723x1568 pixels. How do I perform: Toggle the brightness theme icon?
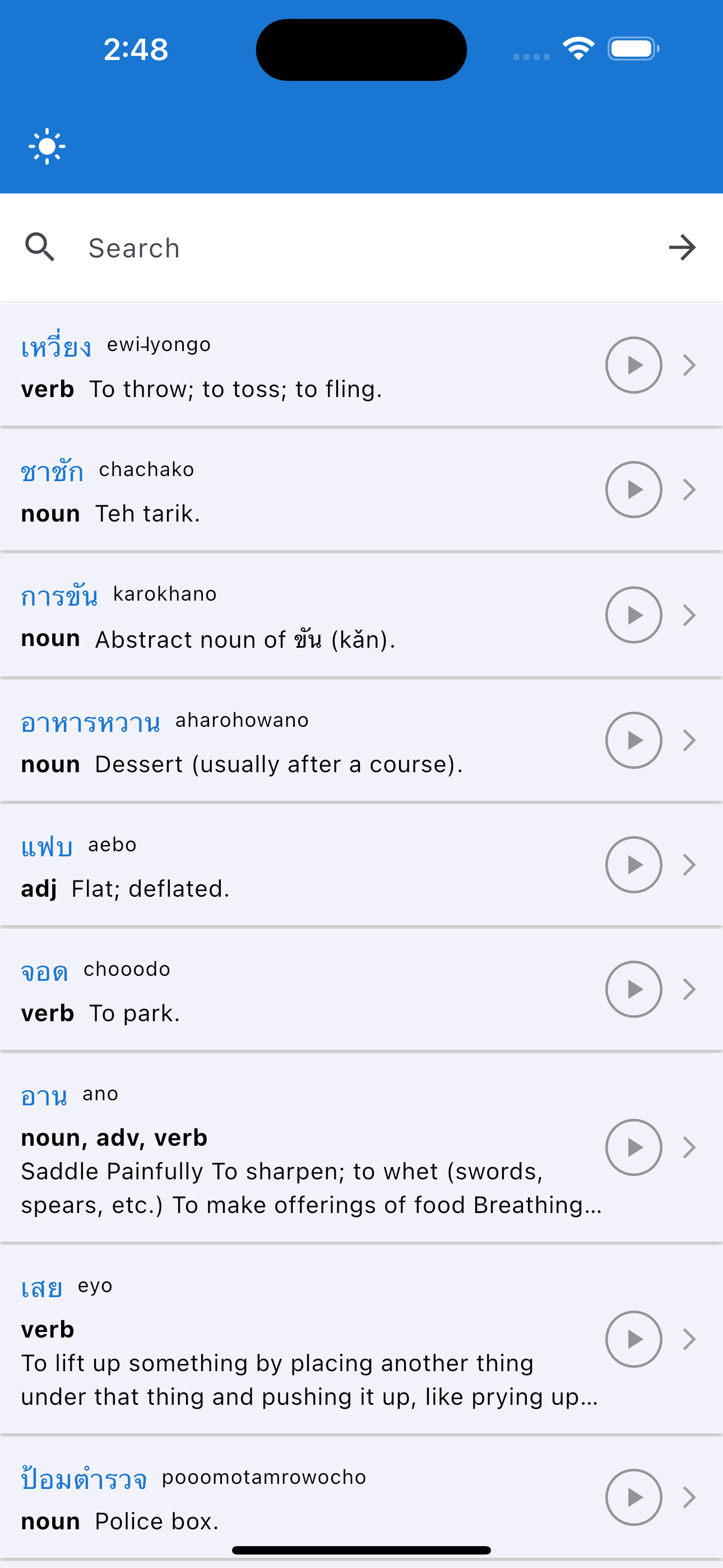coord(47,147)
